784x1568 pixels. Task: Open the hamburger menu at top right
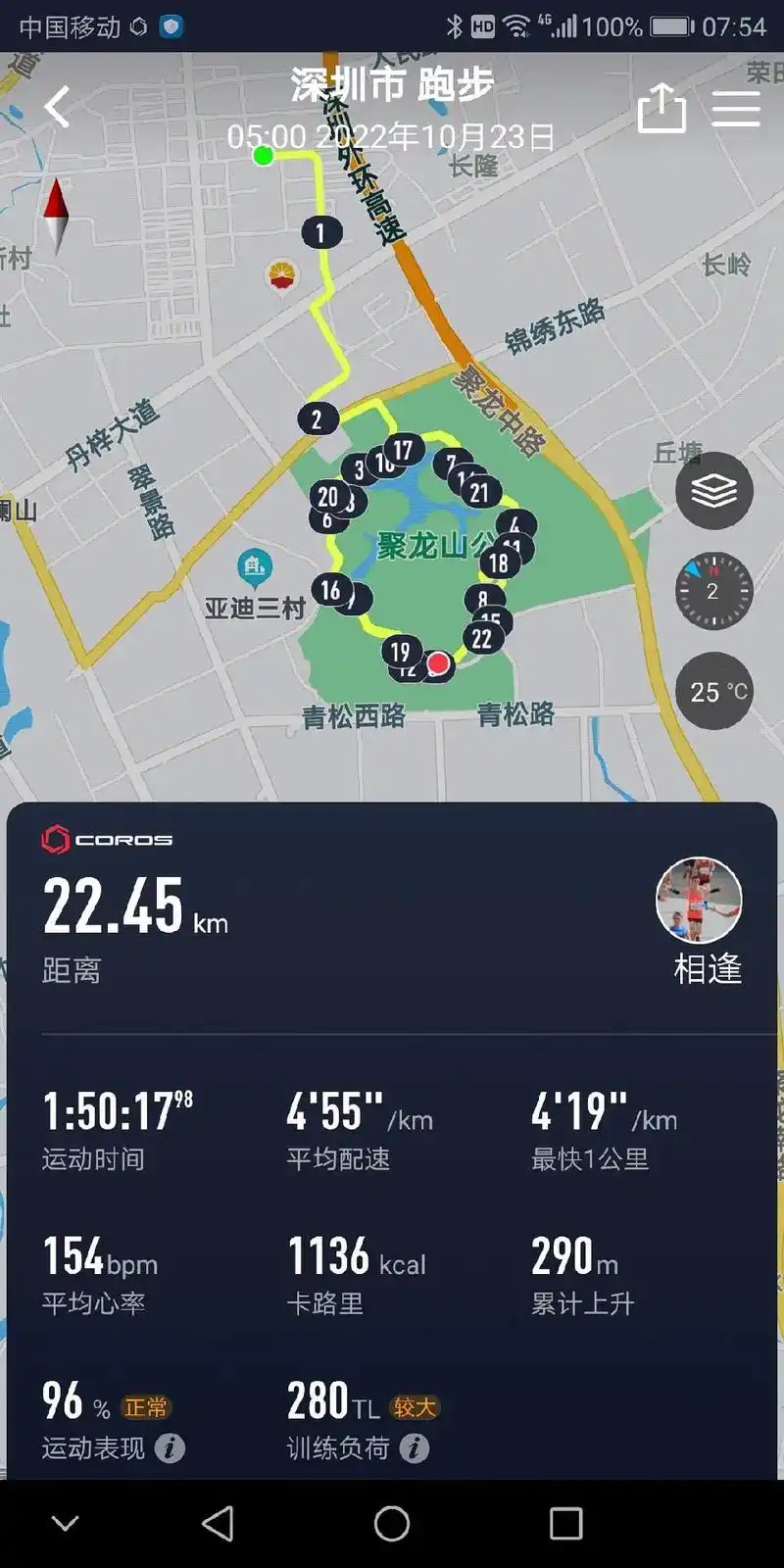[738, 110]
